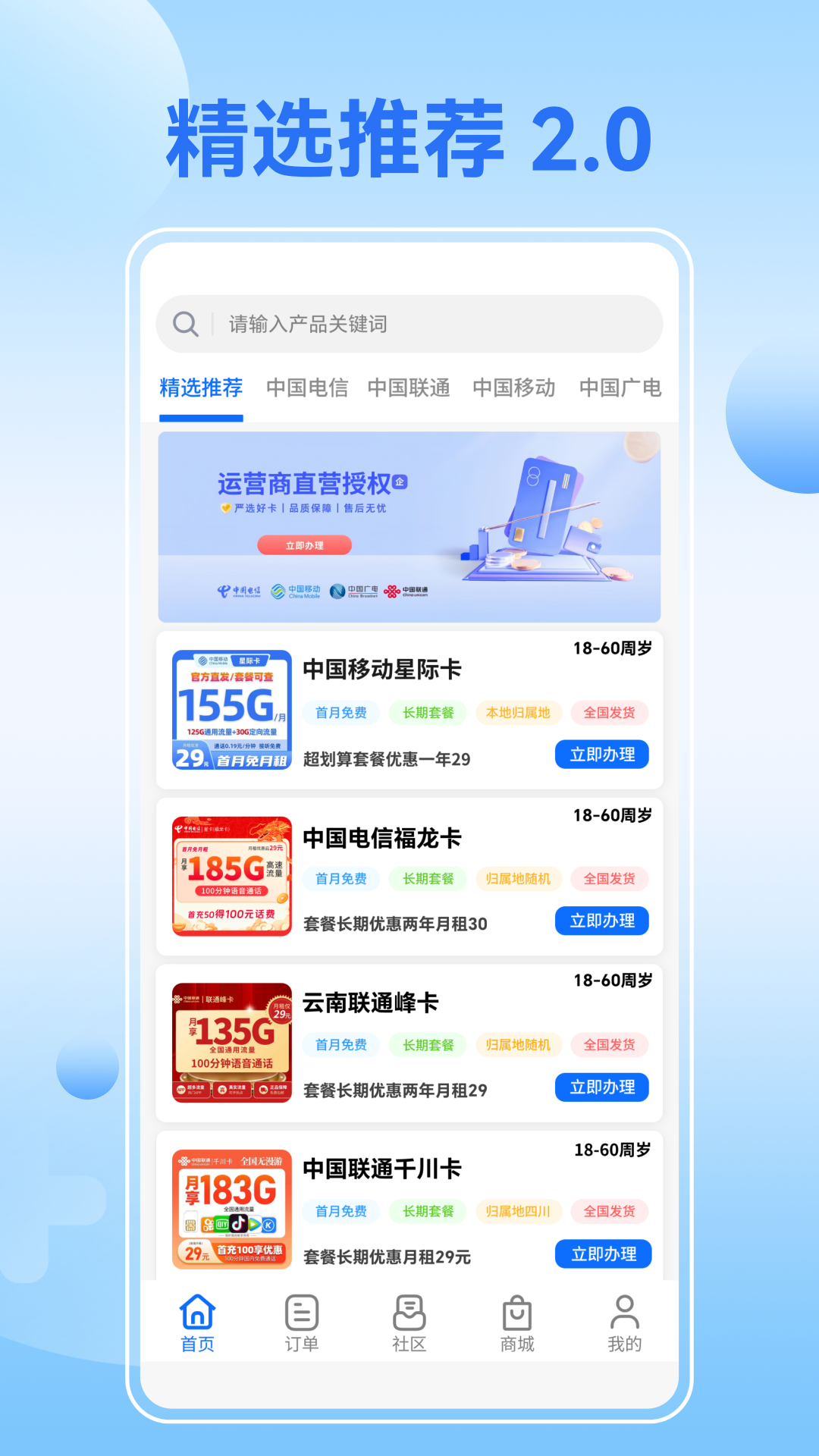Tap 立即办理 for 中国联通千川卡
The height and width of the screenshot is (1456, 819).
pos(603,1254)
